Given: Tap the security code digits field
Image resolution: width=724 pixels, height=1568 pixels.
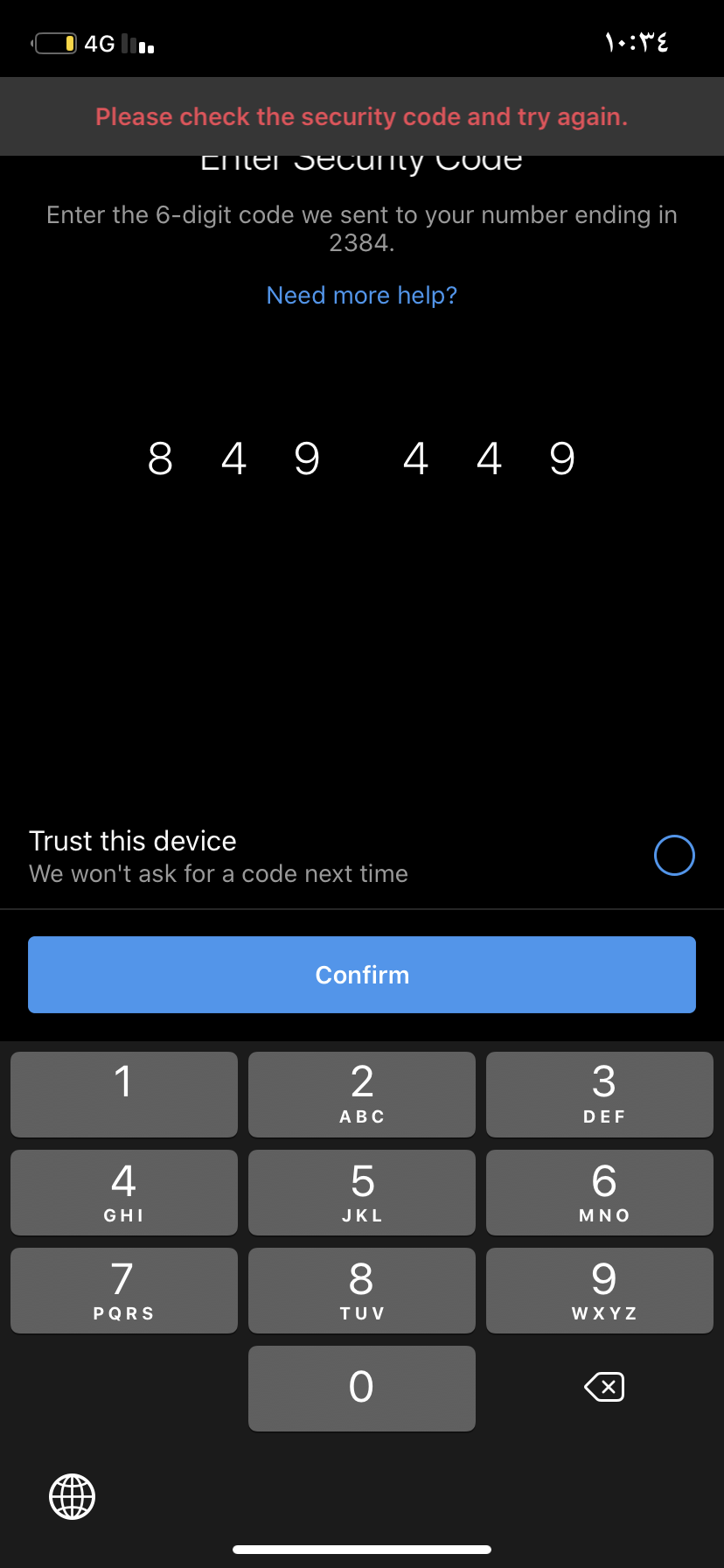Looking at the screenshot, I should 362,458.
